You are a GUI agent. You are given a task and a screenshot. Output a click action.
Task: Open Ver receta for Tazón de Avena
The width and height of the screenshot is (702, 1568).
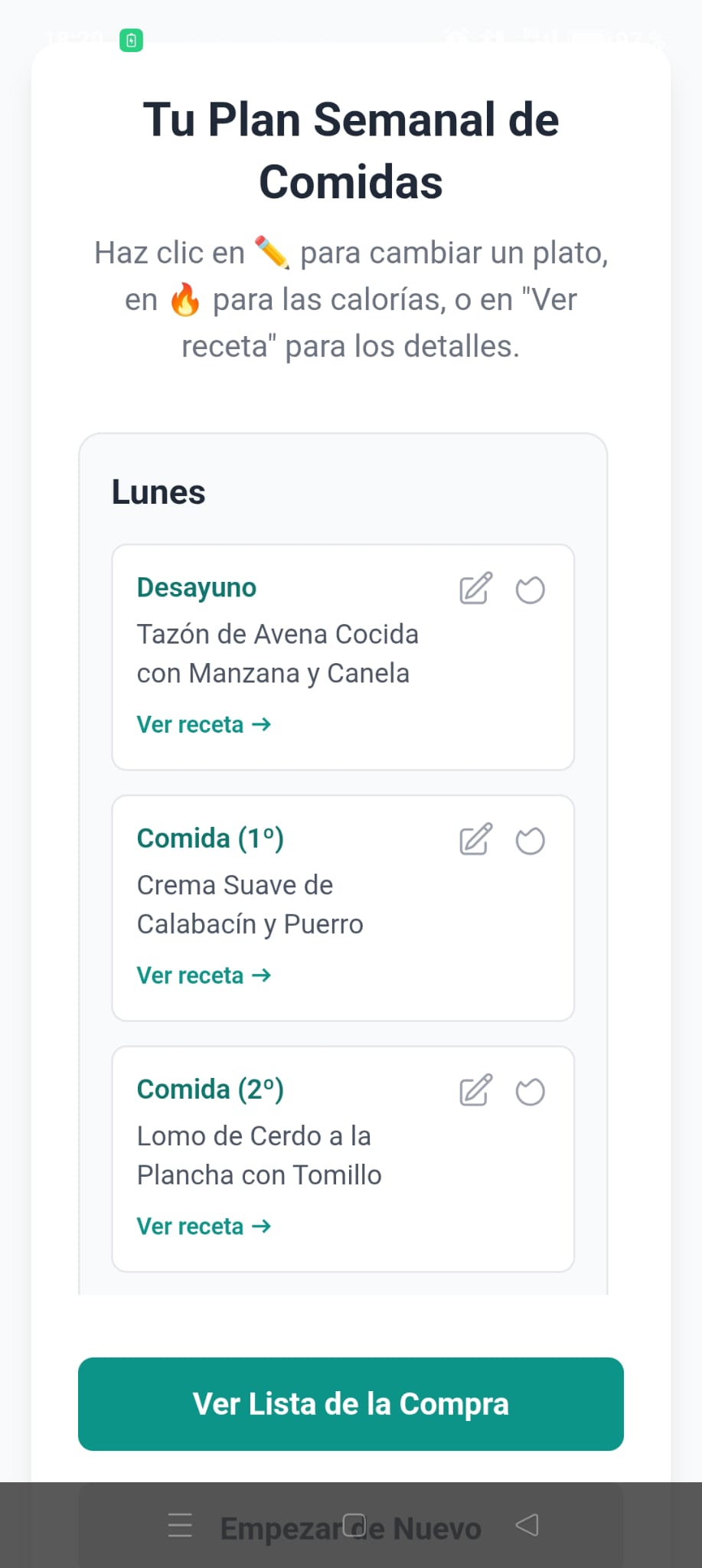(204, 724)
